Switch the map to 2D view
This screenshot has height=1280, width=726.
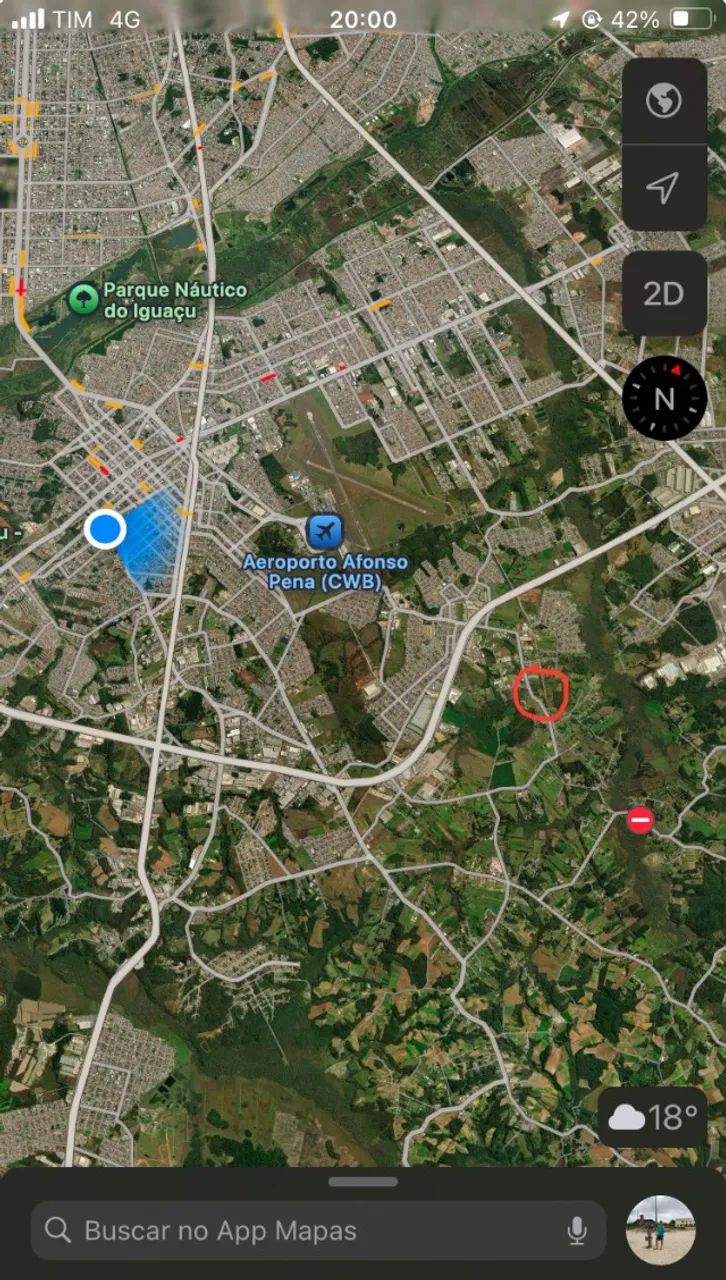tap(664, 294)
